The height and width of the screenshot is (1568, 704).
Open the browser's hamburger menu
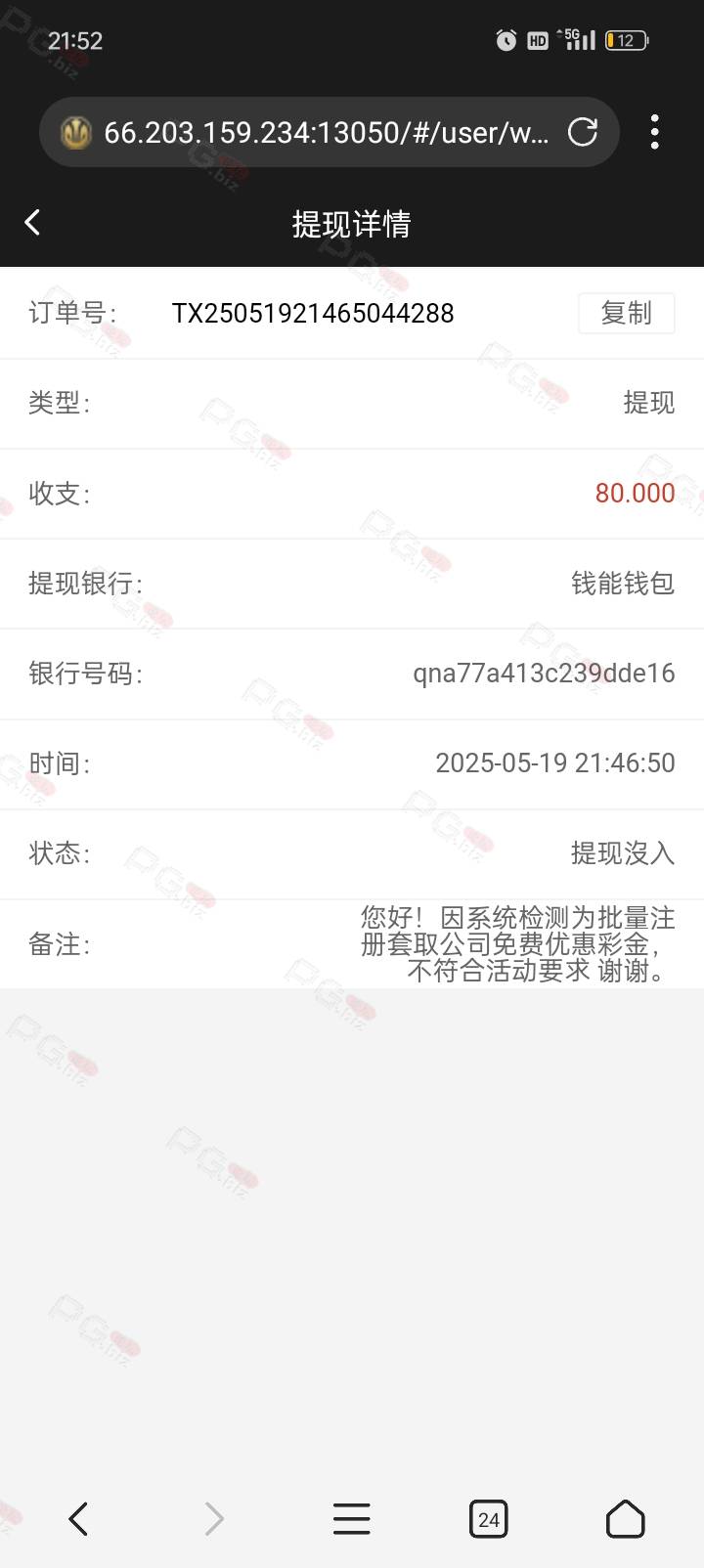point(351,1518)
